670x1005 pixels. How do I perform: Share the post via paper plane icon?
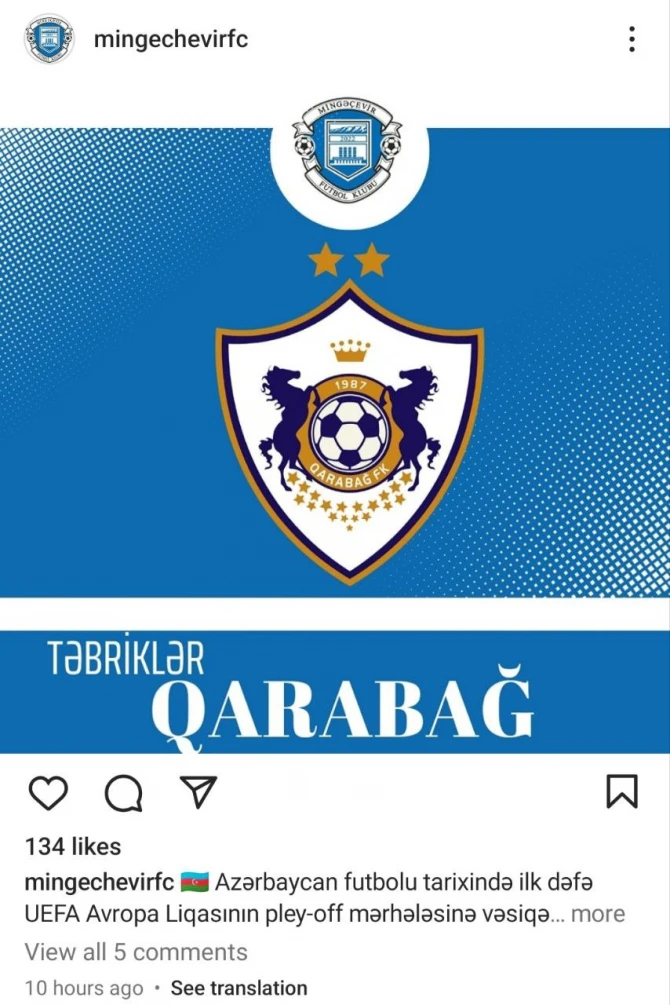[199, 792]
